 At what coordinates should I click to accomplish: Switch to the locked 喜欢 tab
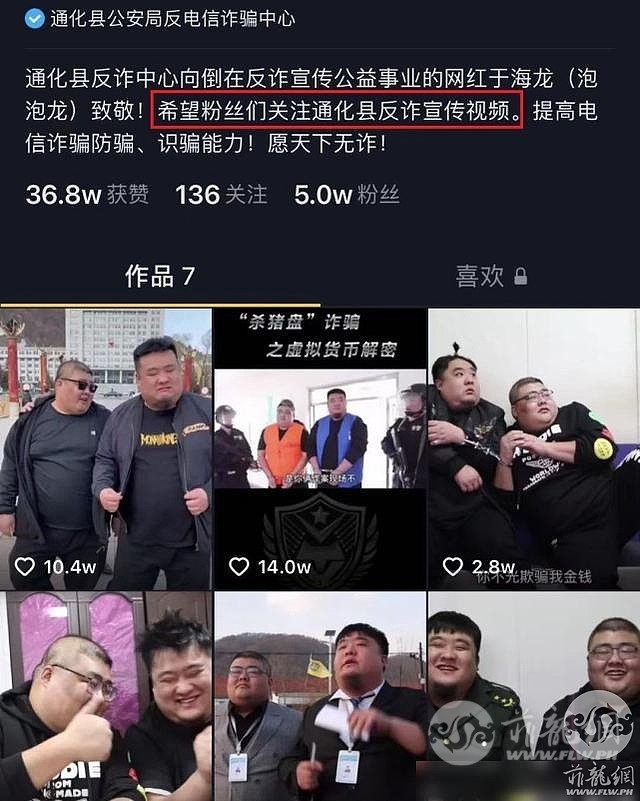(490, 276)
